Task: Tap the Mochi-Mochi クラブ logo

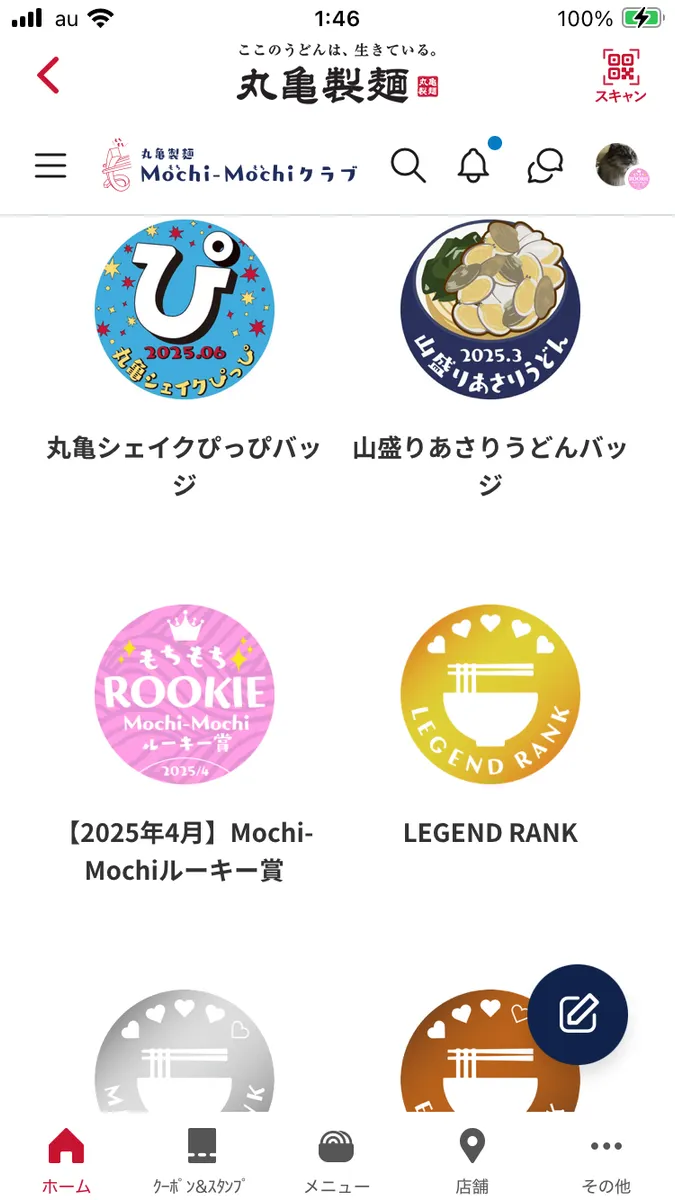Action: 229,166
